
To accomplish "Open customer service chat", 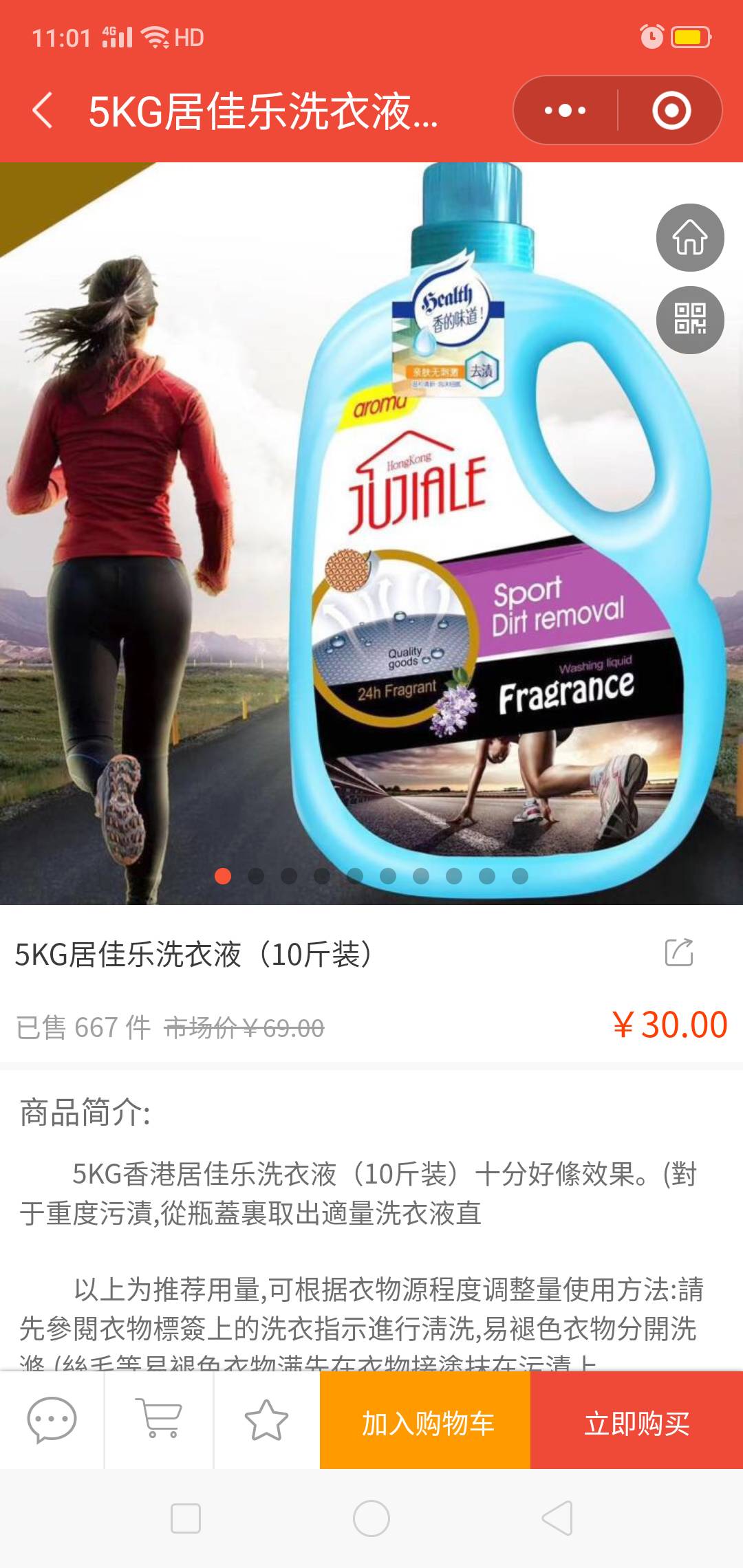I will pos(52,1419).
